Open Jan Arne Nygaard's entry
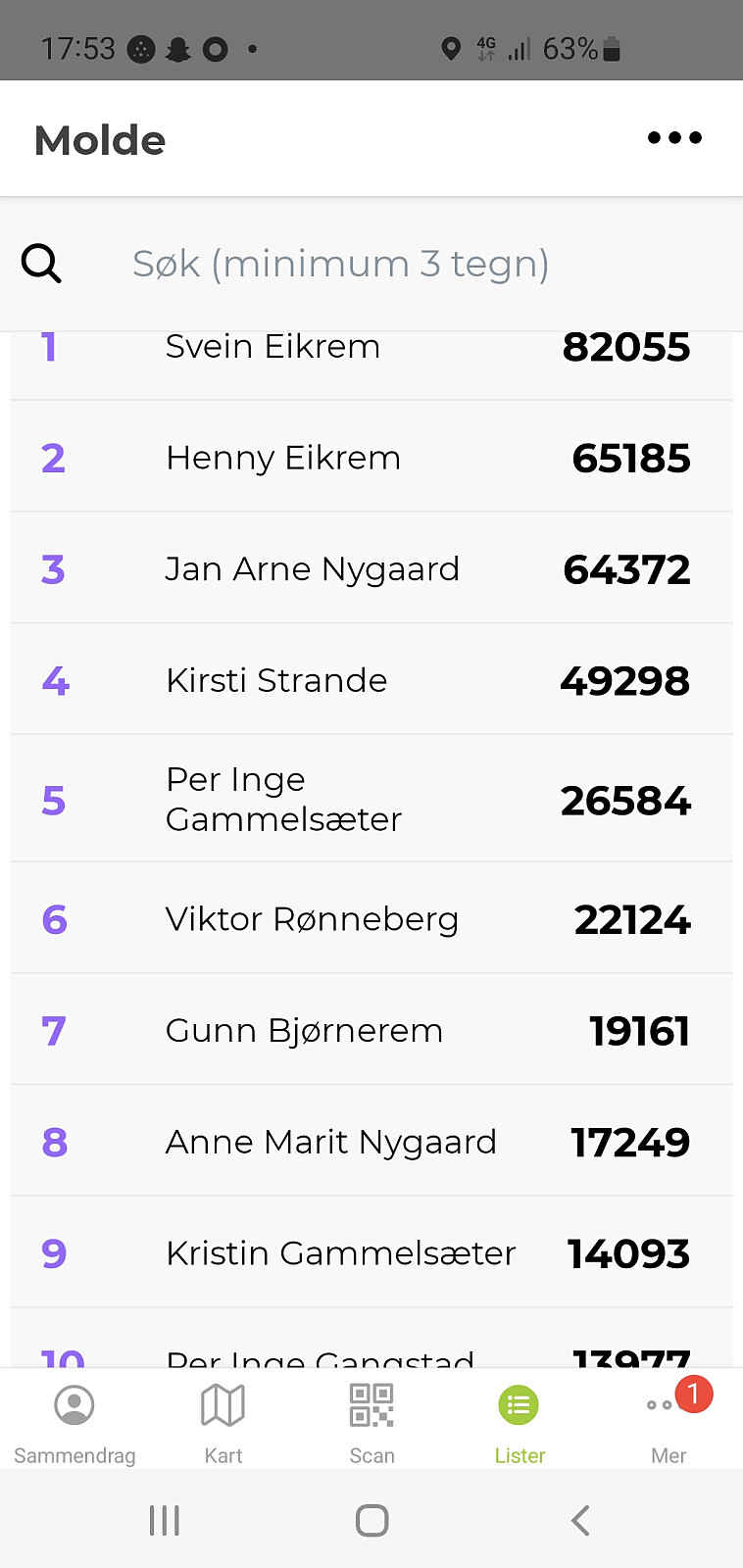Screen dimensions: 743x1568 pyautogui.click(x=371, y=568)
